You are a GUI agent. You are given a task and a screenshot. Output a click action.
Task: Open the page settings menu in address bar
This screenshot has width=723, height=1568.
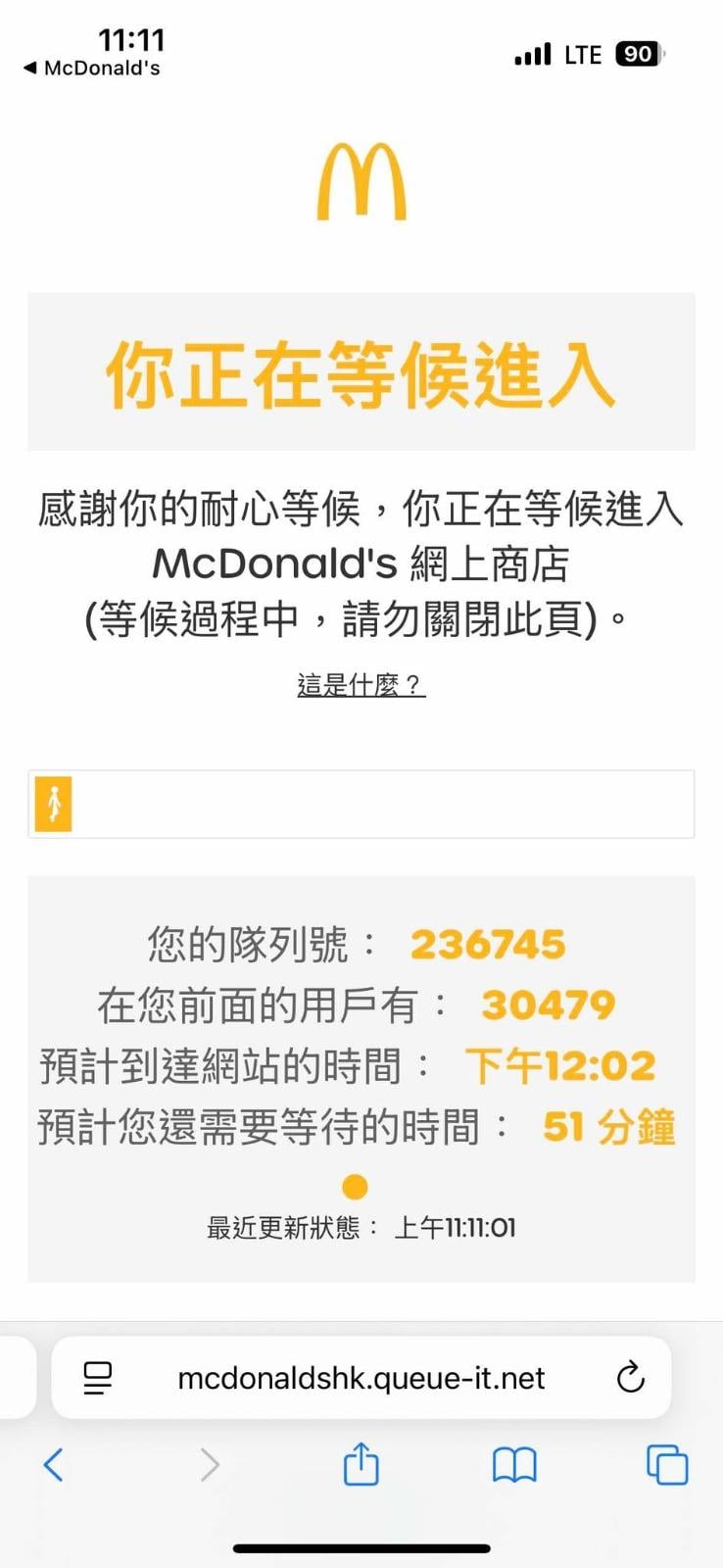[x=98, y=1378]
